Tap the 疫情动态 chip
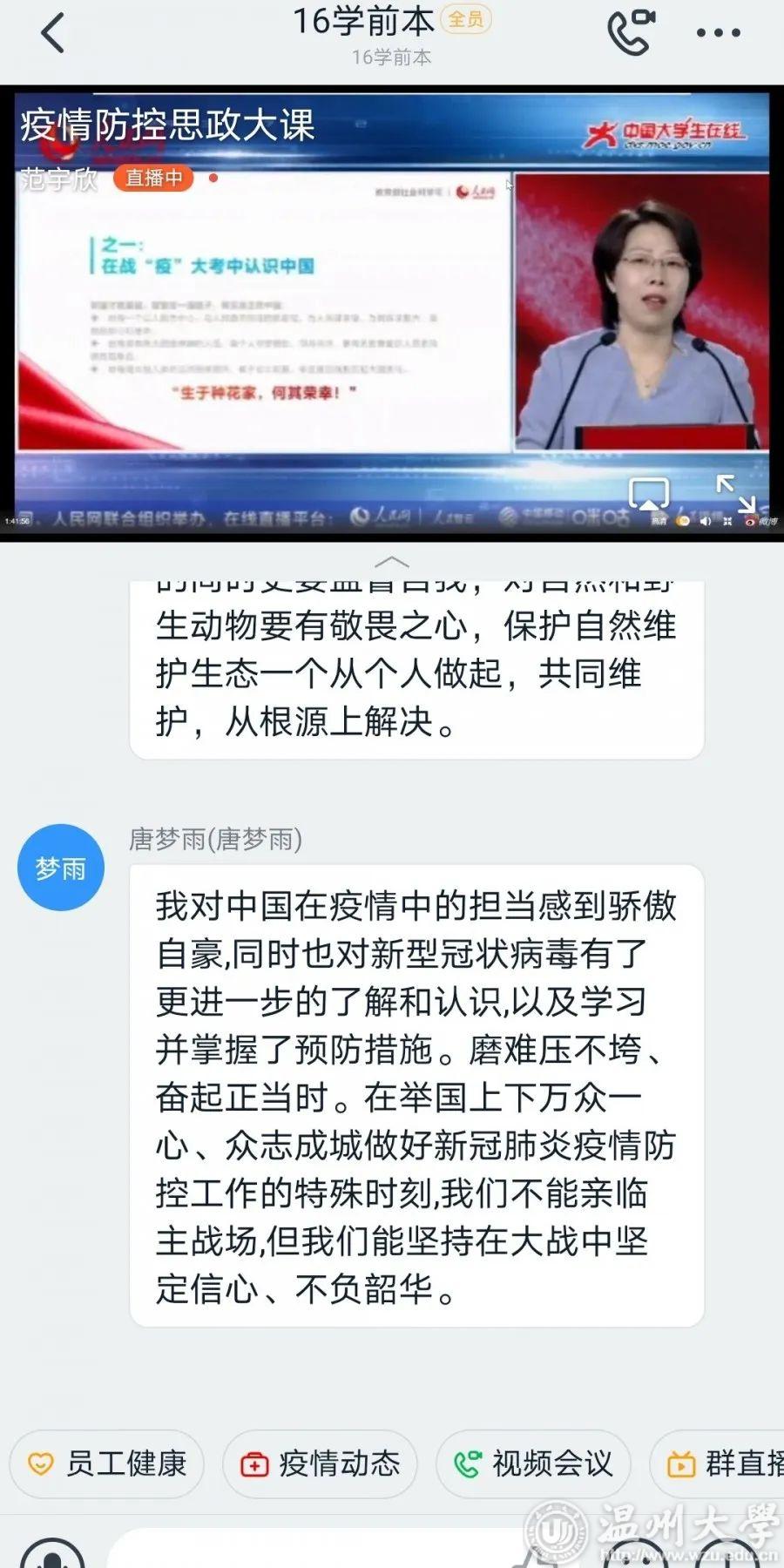Image resolution: width=784 pixels, height=1568 pixels. (x=320, y=1463)
